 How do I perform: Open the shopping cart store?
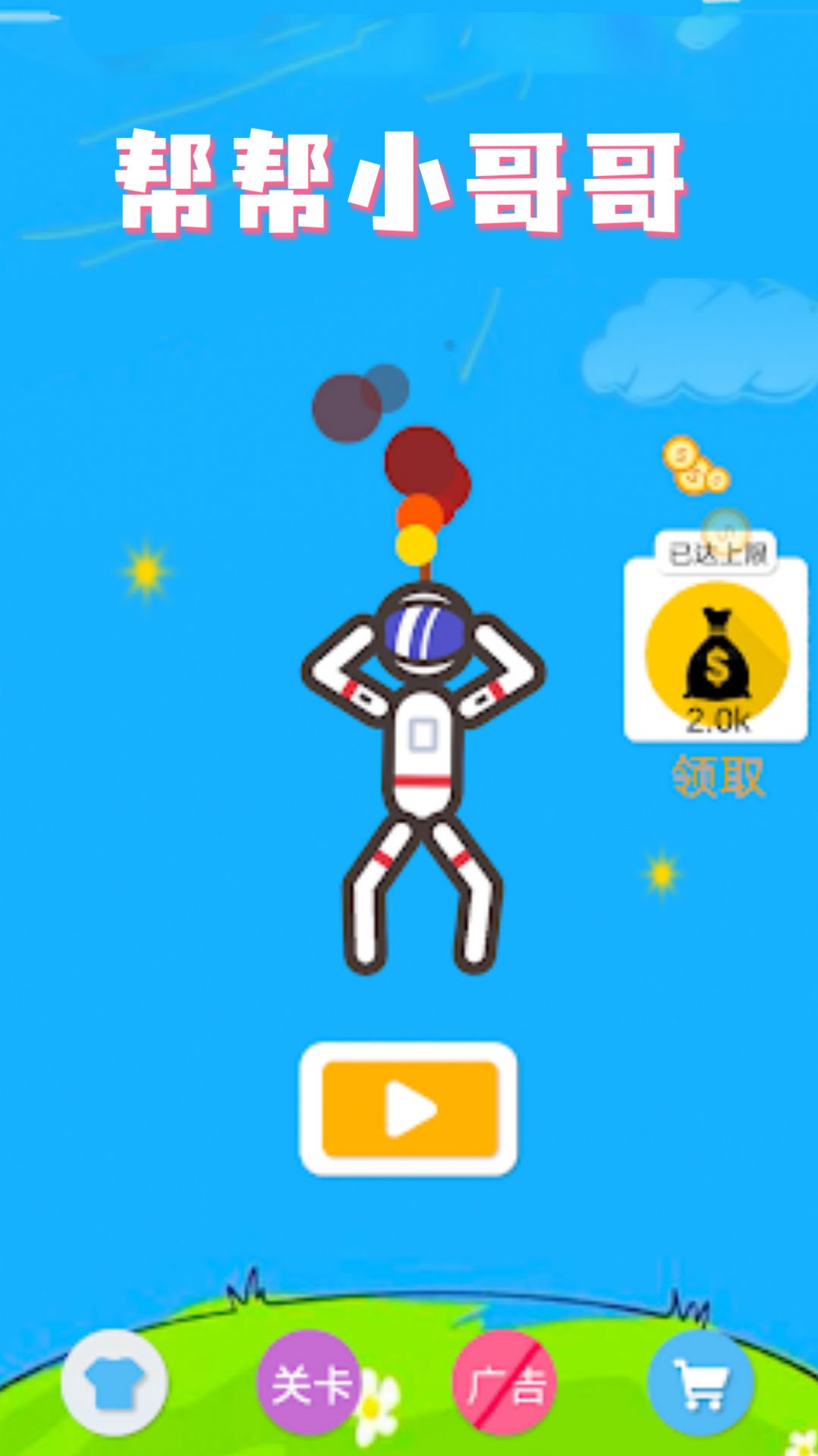tap(700, 1382)
